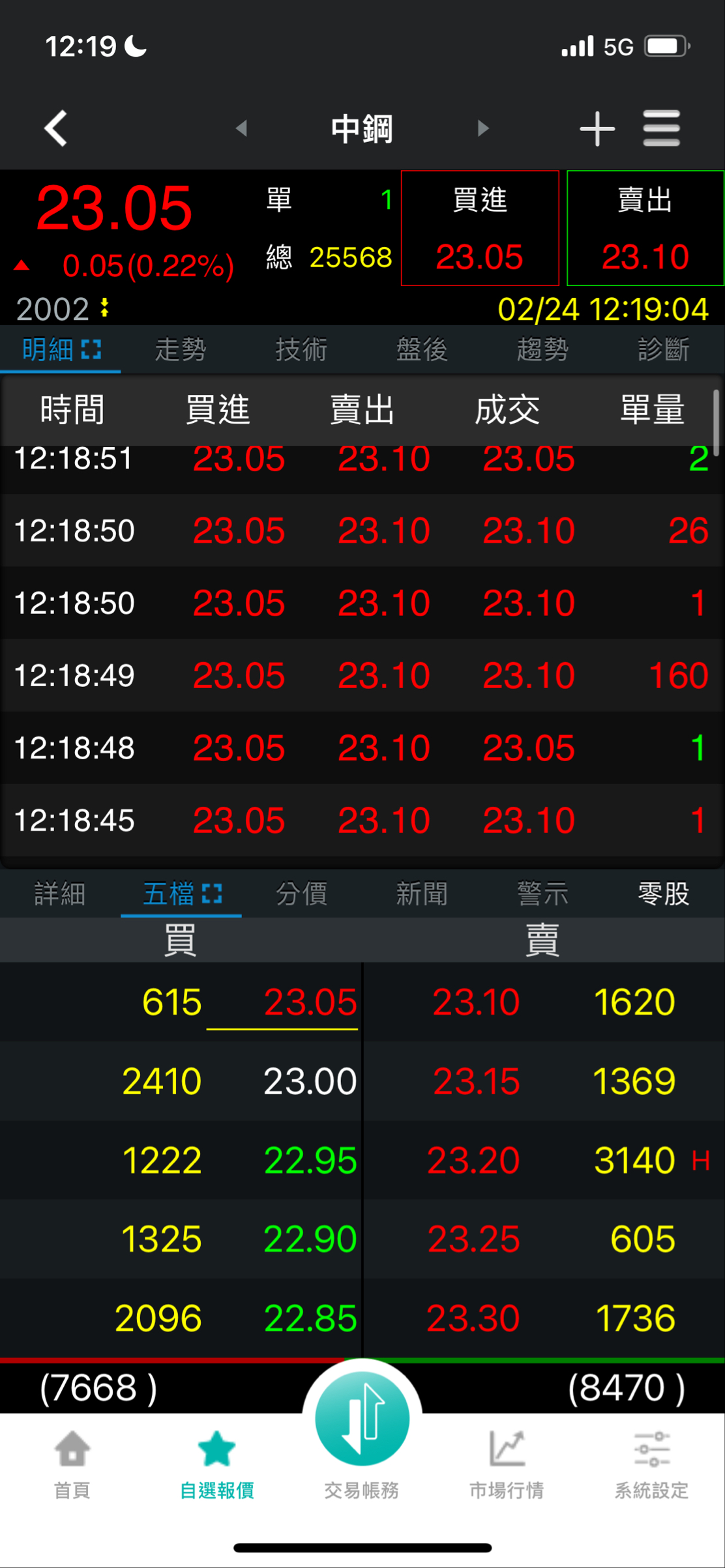Open the 盤後 tab
Screen dimensions: 725x1568
tap(422, 350)
